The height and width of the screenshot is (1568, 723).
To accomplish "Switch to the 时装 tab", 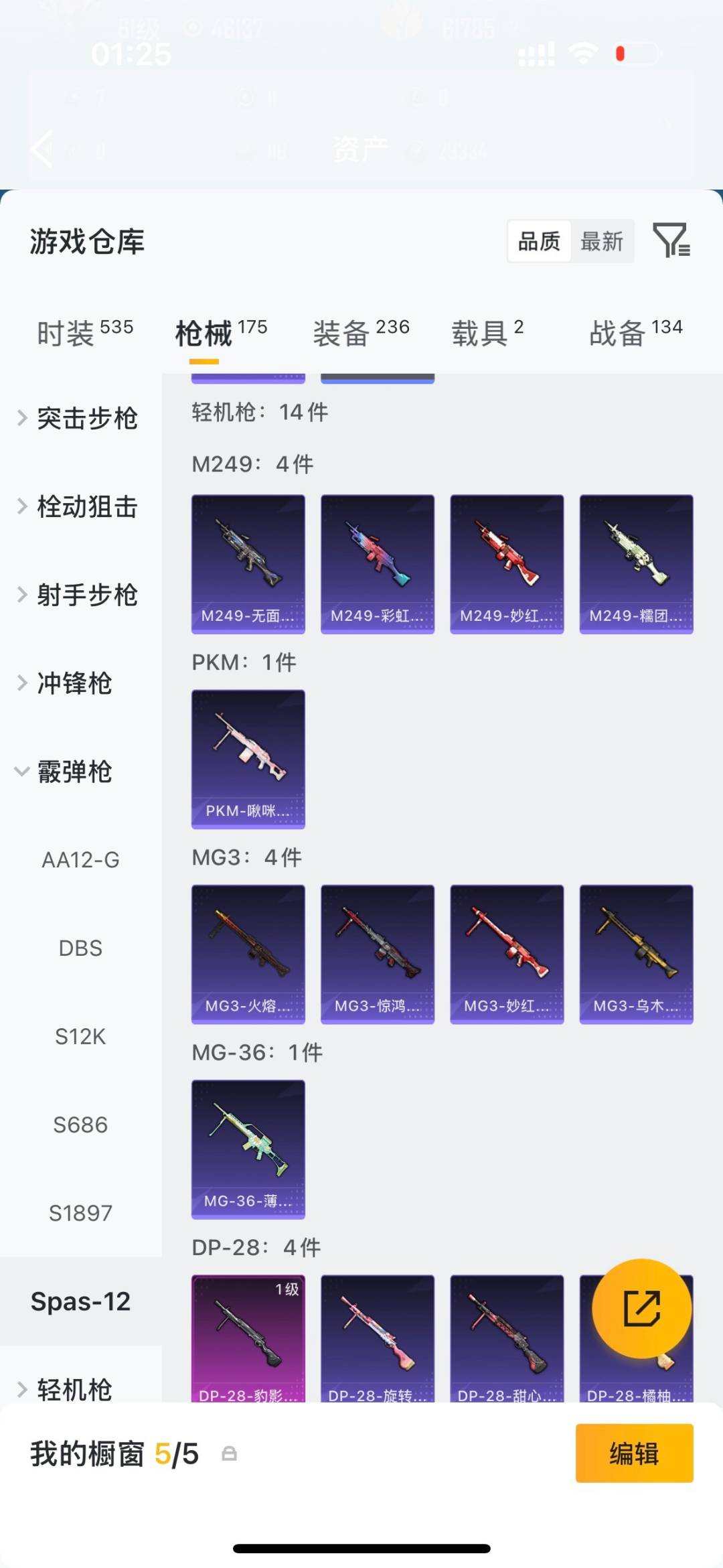I will [x=84, y=332].
